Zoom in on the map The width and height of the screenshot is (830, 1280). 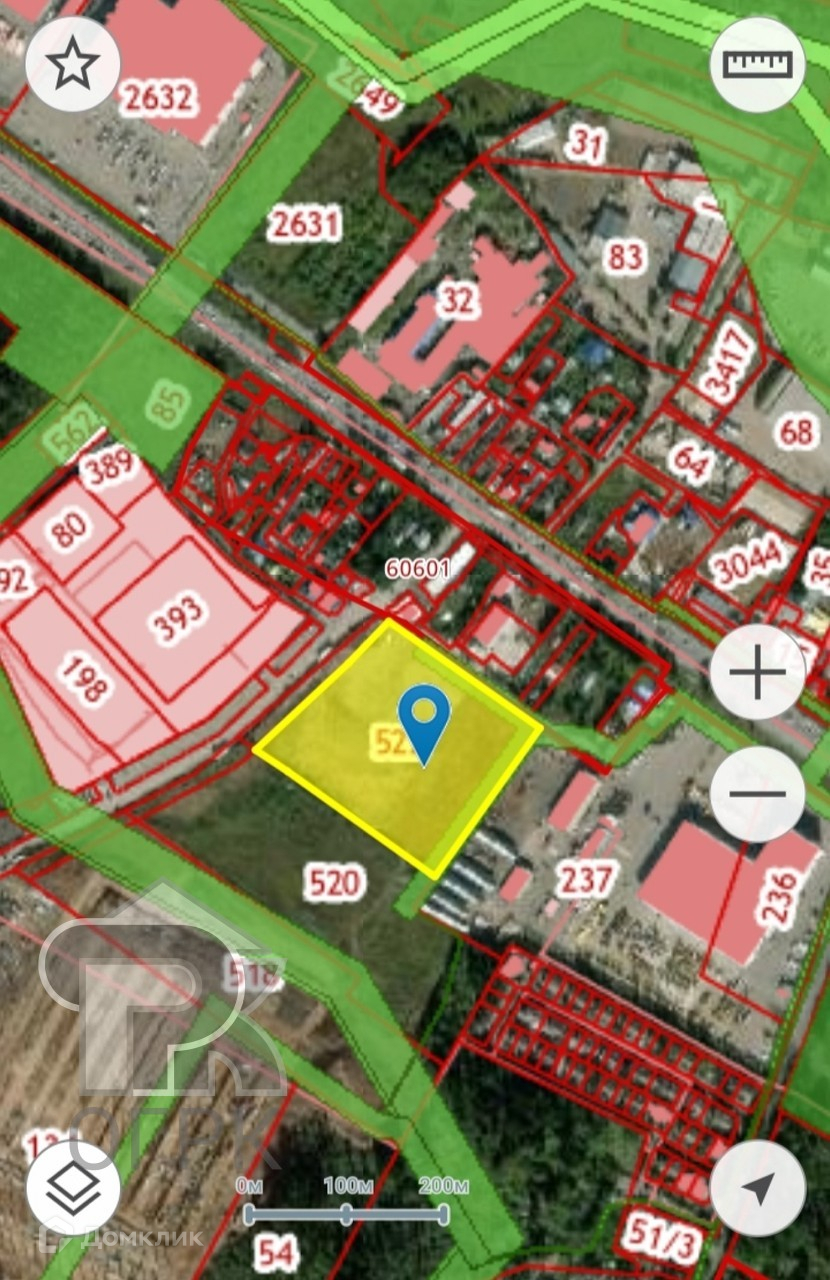click(x=757, y=673)
